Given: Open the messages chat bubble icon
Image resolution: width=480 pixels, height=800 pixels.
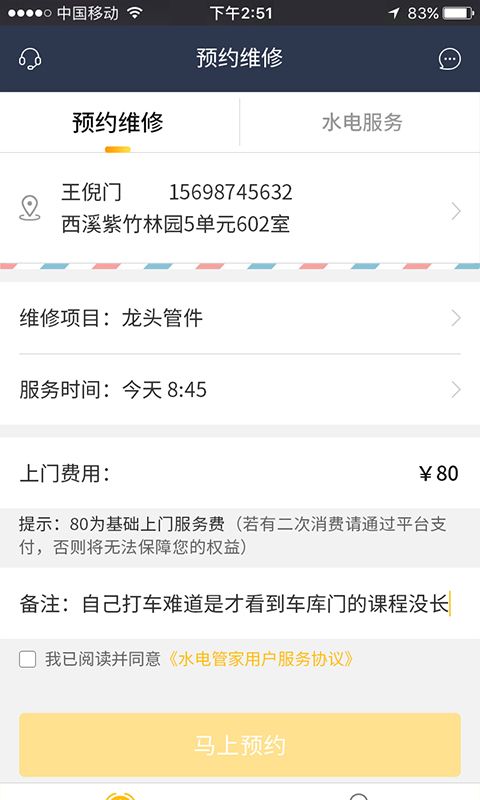Looking at the screenshot, I should coord(449,59).
